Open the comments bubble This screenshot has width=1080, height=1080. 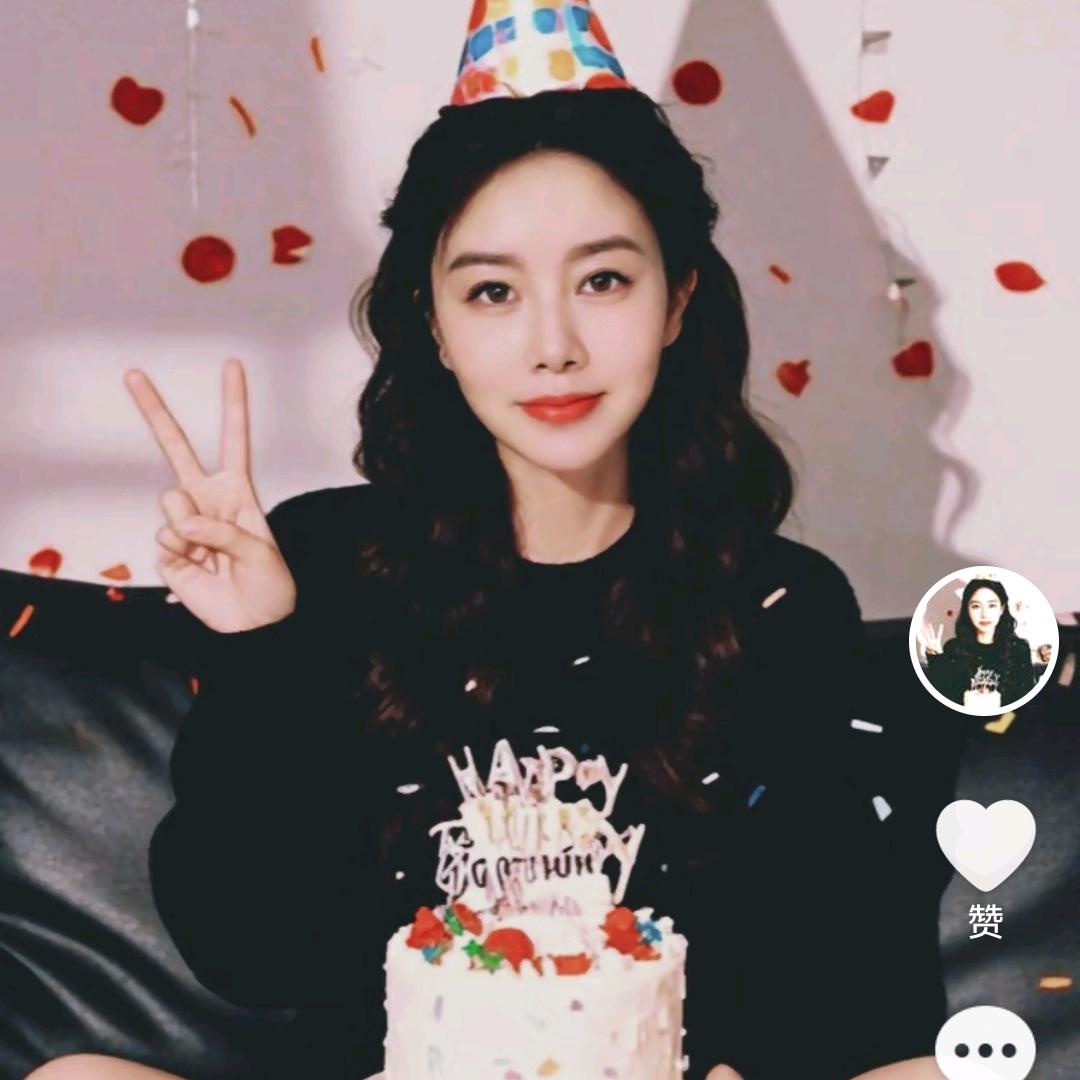[985, 1048]
